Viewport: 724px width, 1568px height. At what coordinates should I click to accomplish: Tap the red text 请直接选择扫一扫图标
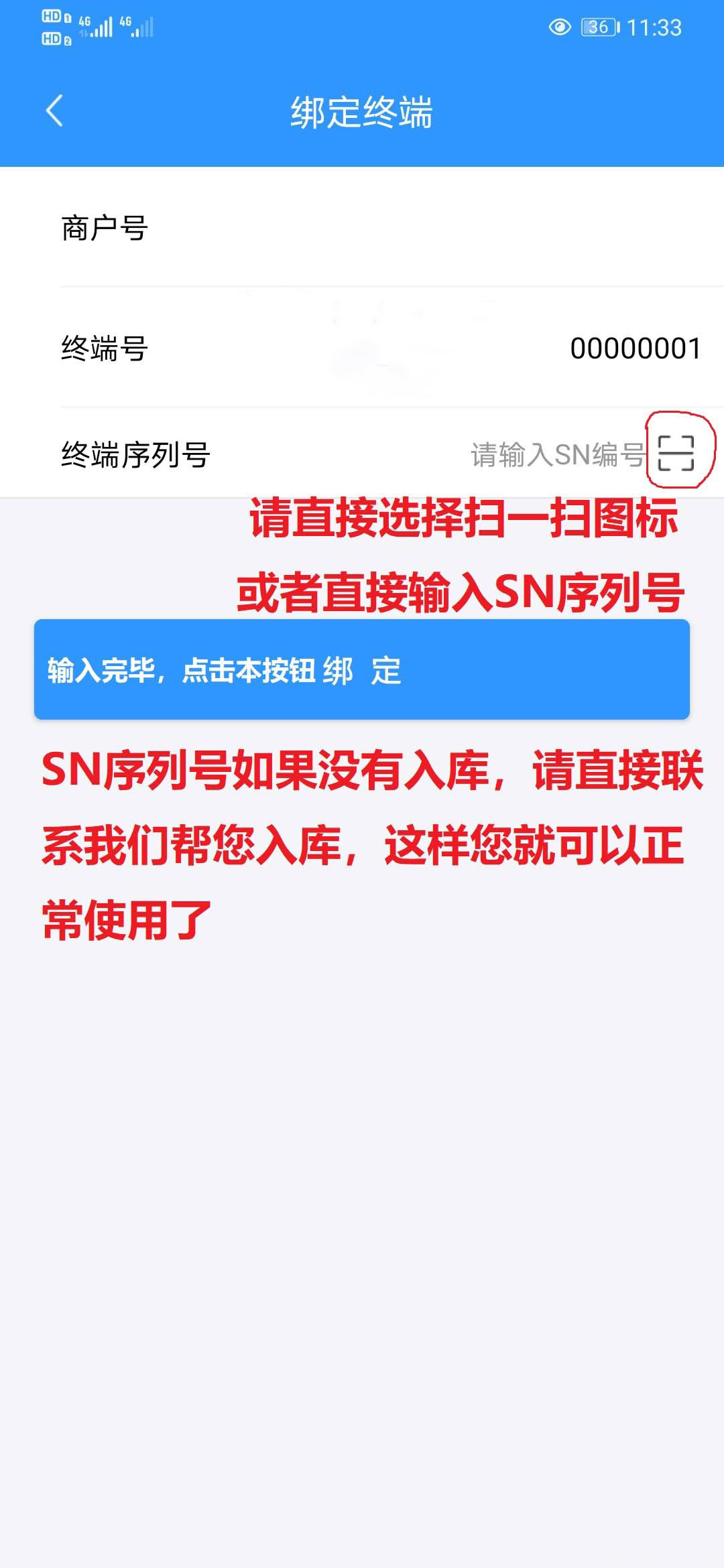(x=463, y=521)
